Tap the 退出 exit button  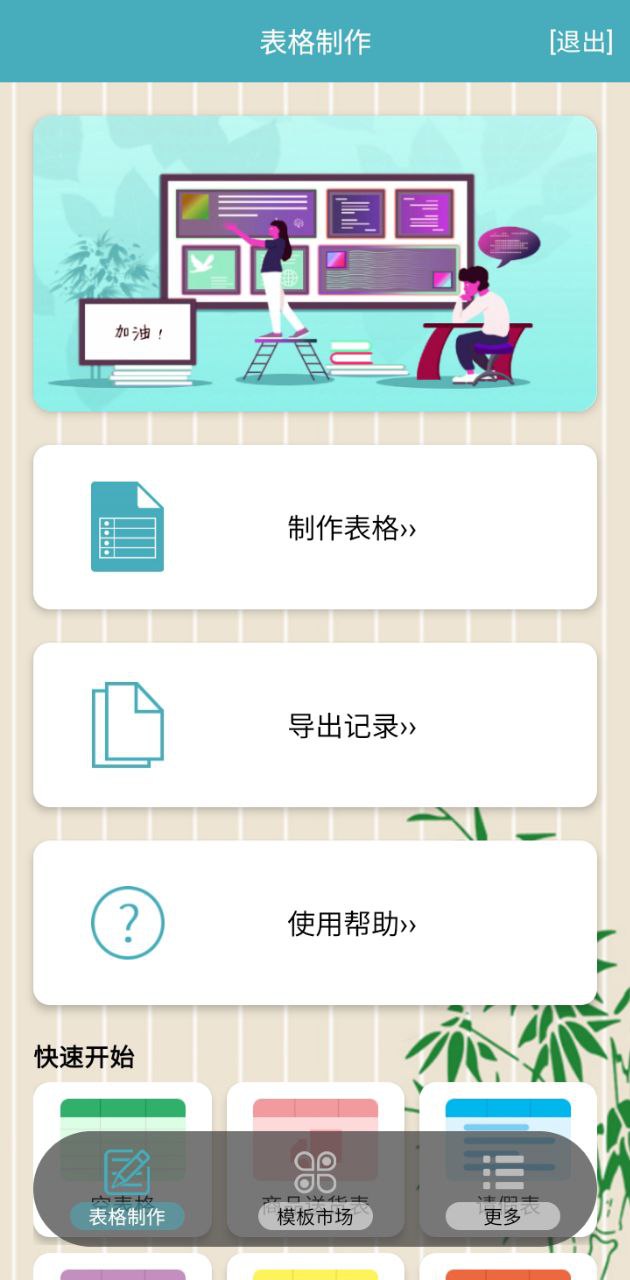(580, 42)
